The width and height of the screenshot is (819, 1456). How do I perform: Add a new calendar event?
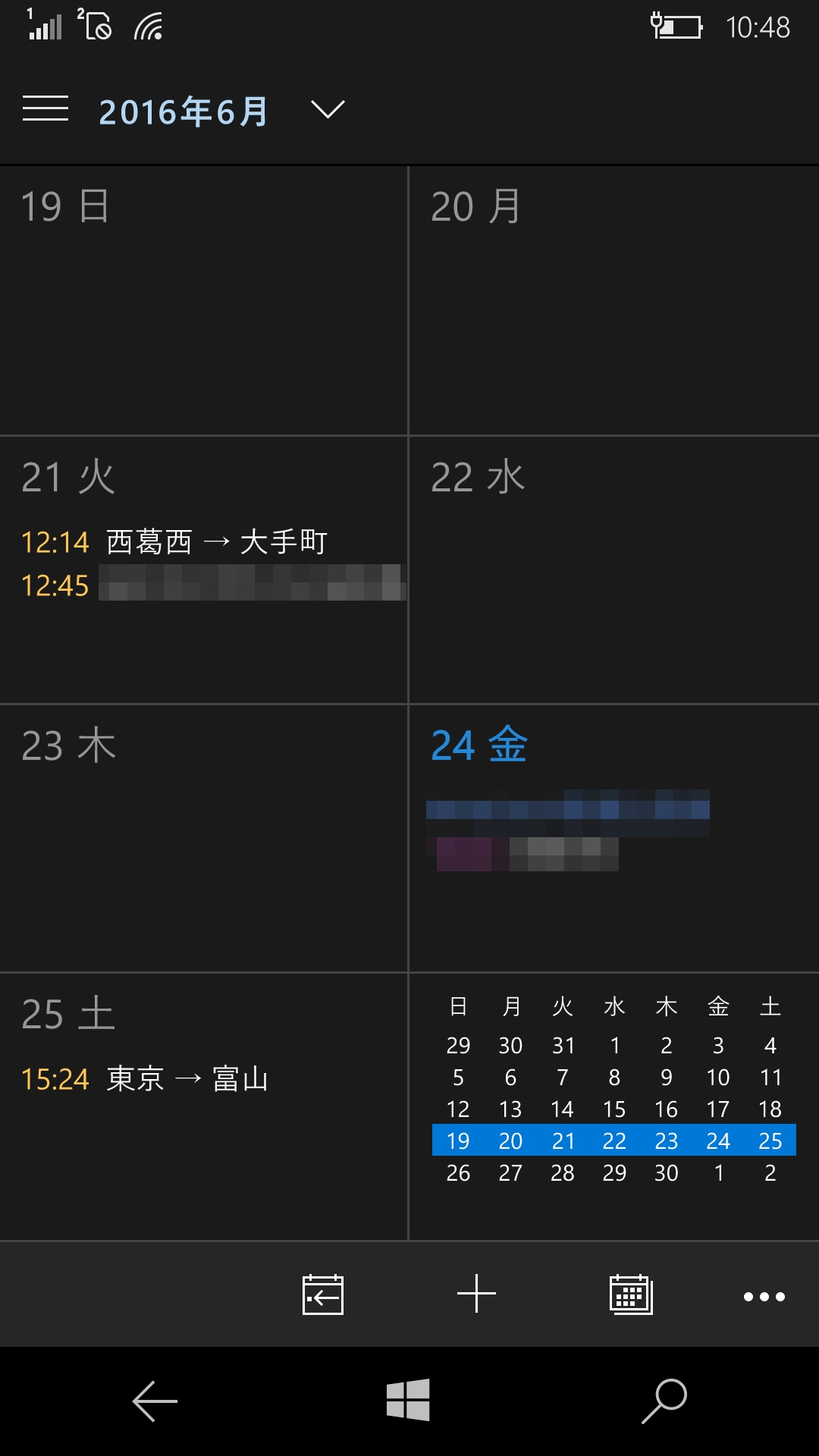[x=476, y=1294]
